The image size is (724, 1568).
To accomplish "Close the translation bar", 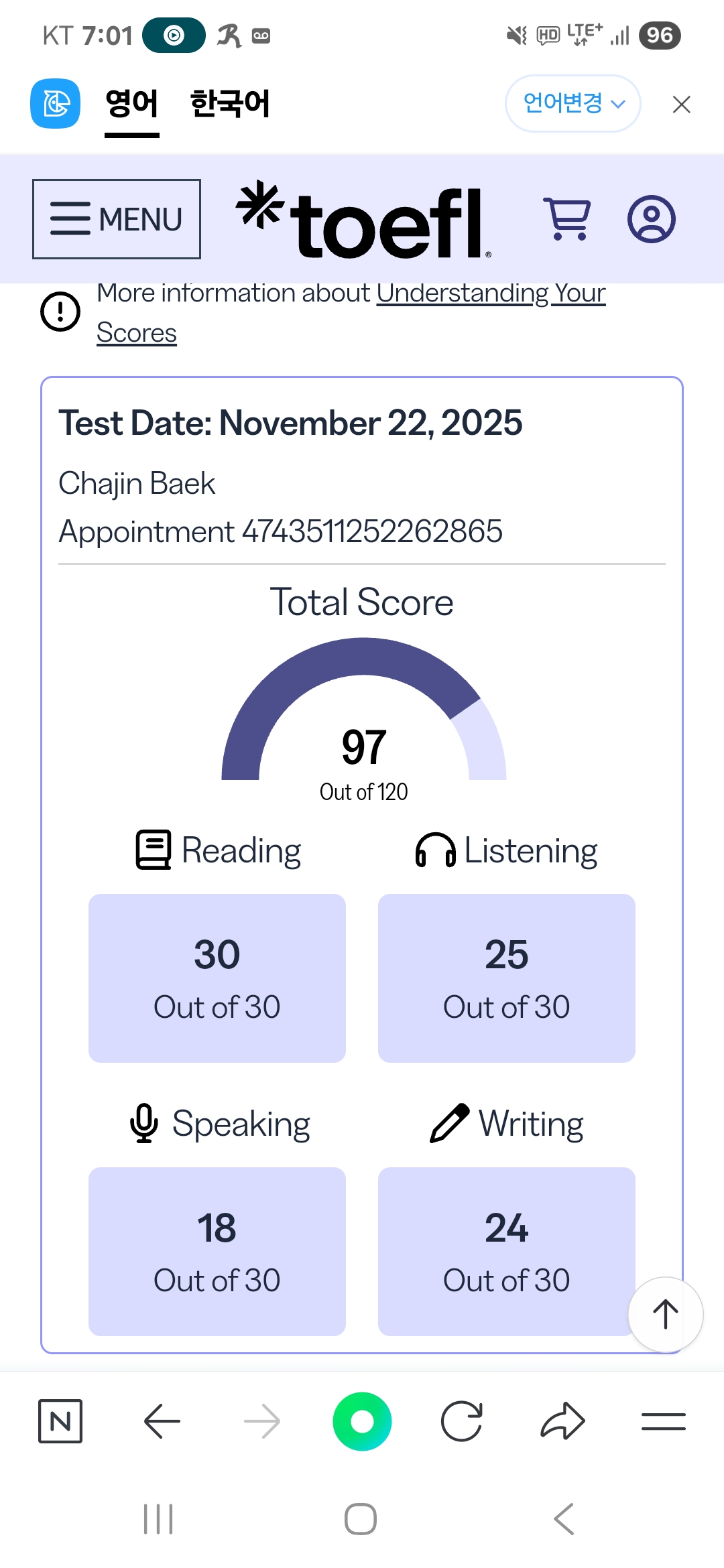I will tap(681, 105).
